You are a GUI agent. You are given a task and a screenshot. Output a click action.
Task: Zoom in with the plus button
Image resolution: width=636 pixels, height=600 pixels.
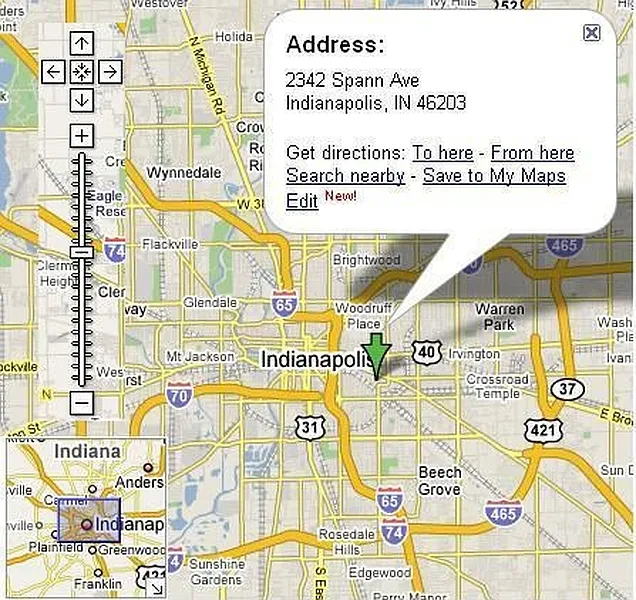(82, 135)
